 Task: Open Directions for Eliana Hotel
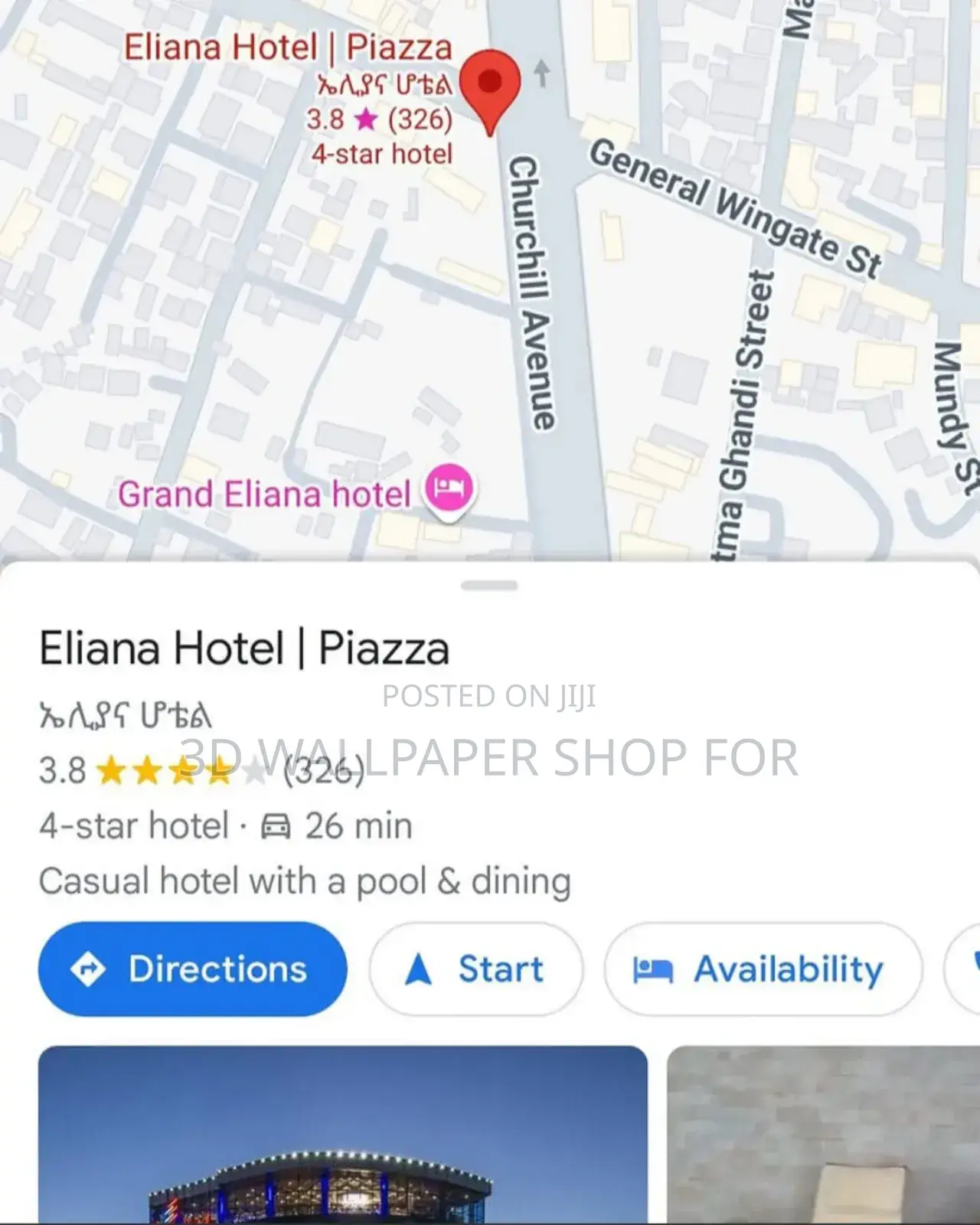(192, 969)
